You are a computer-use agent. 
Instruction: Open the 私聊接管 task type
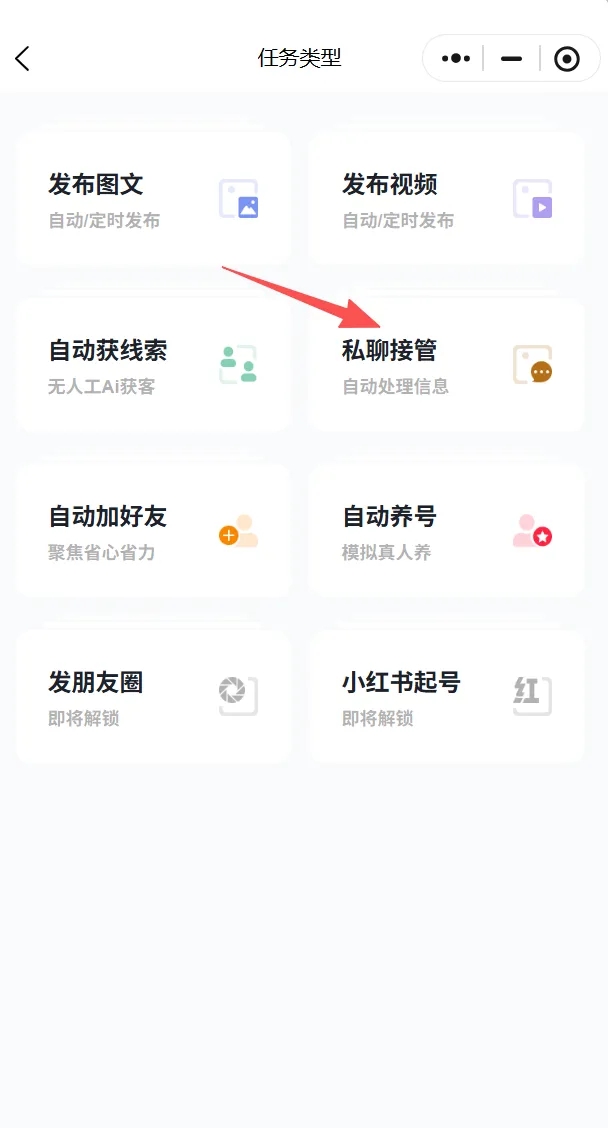click(x=446, y=365)
